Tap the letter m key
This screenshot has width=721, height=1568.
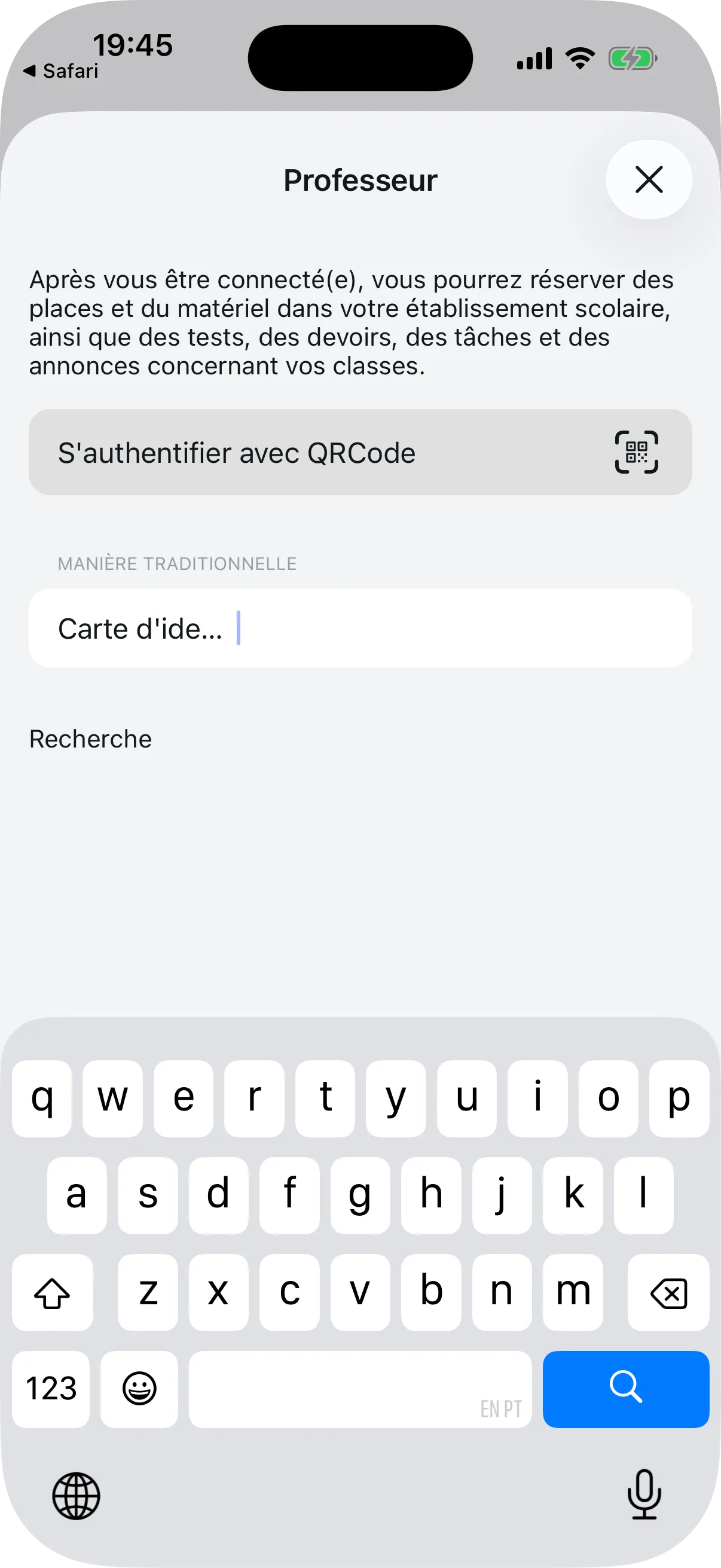click(572, 1292)
